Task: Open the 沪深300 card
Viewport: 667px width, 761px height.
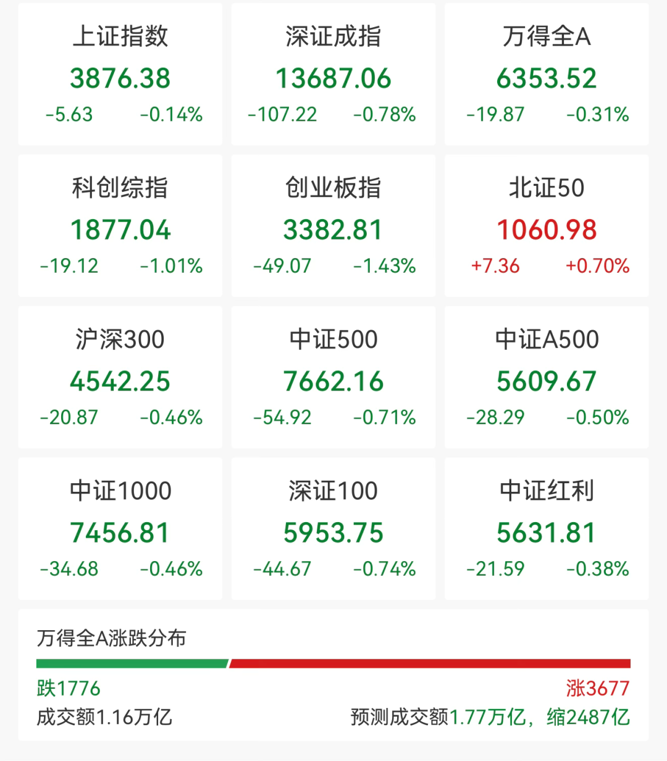Action: coord(120,377)
